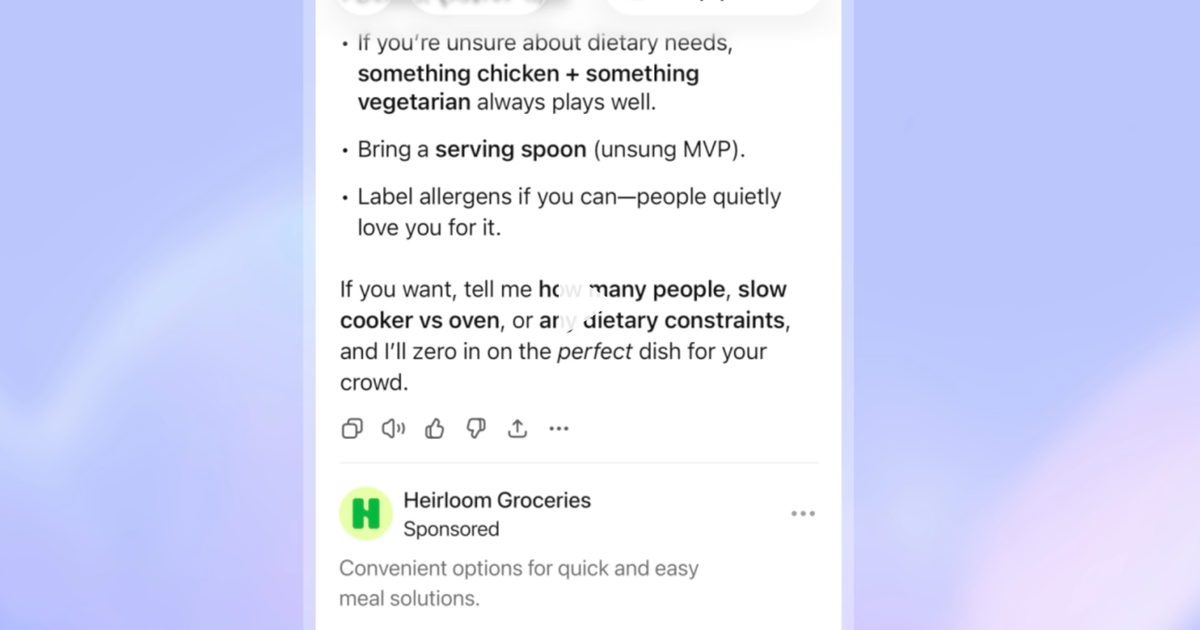Copy the response text
The image size is (1200, 630).
point(352,429)
